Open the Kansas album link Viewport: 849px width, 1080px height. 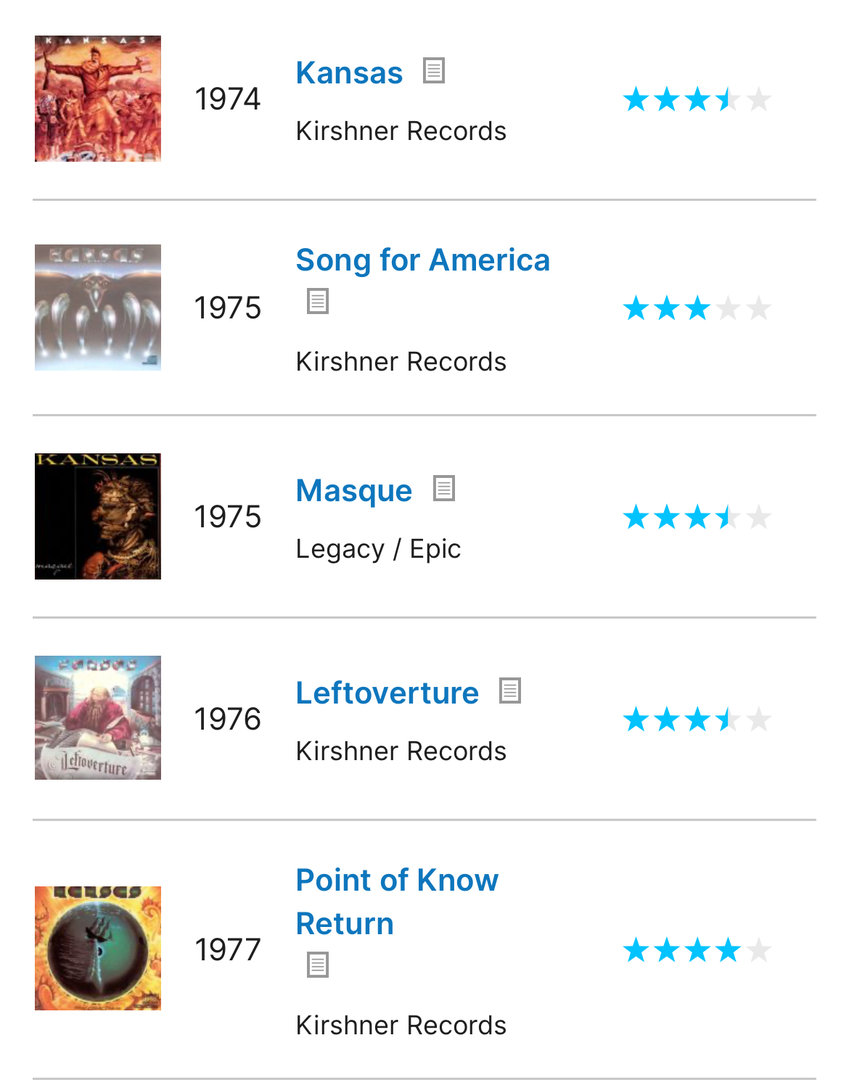(349, 73)
